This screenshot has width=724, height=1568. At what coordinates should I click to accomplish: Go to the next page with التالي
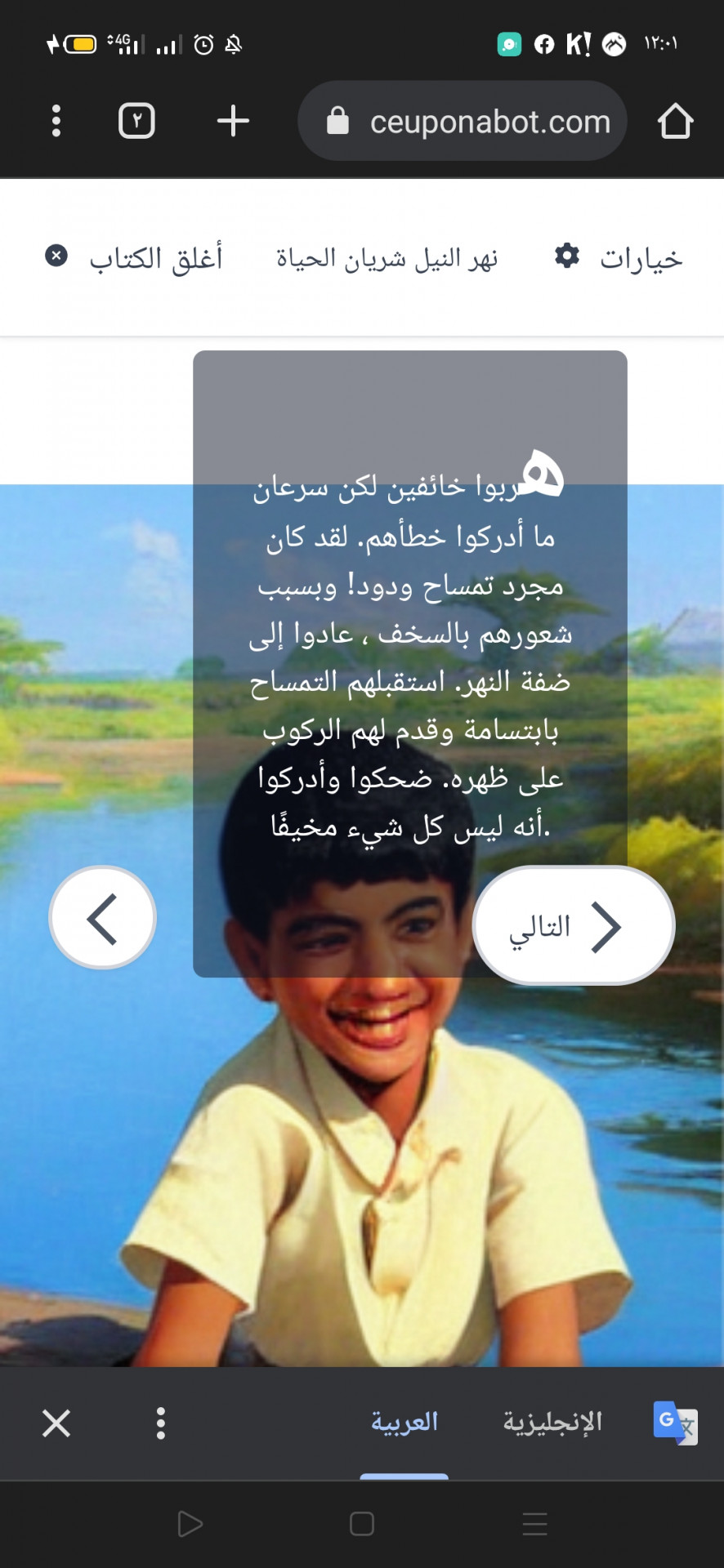573,925
